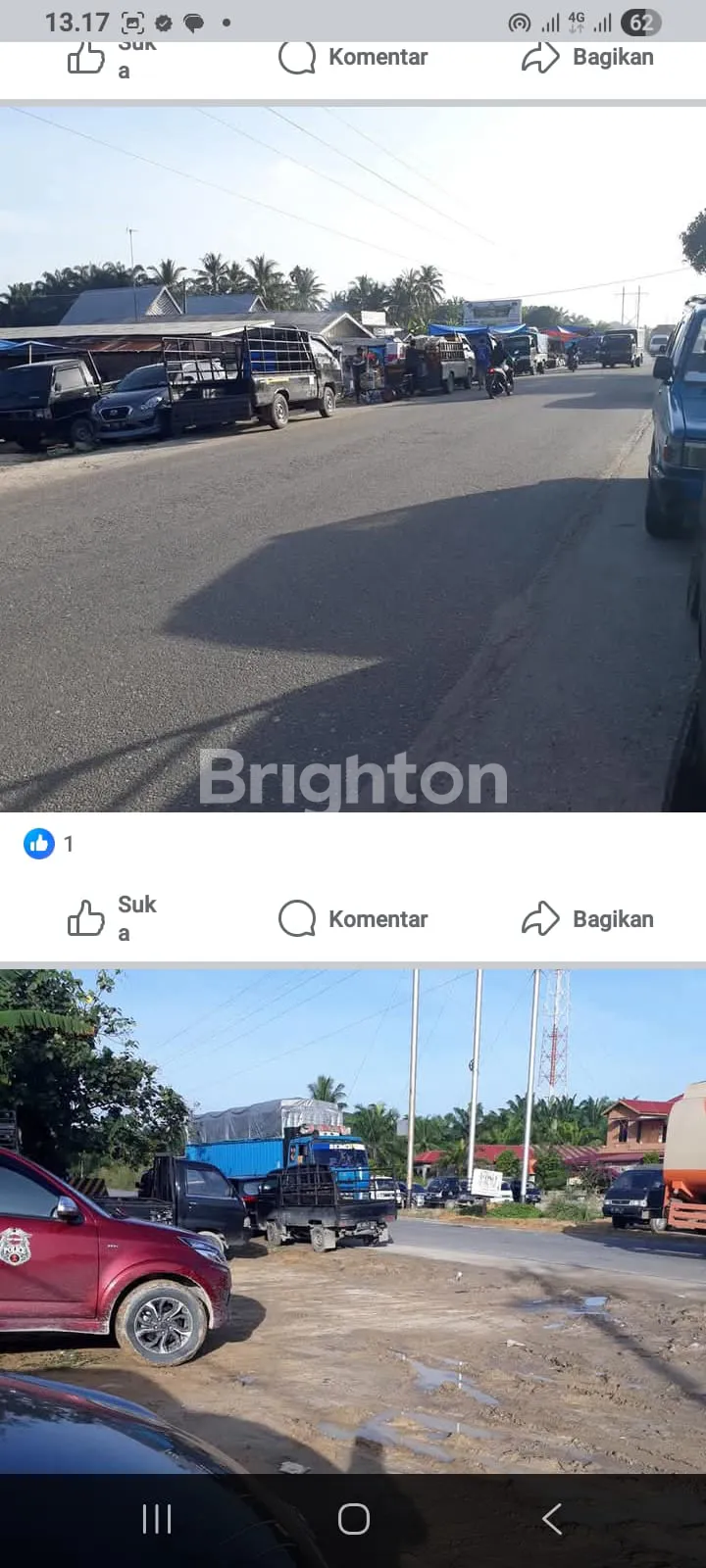The height and width of the screenshot is (1568, 706).
Task: Go to the home screen
Action: [353, 1519]
